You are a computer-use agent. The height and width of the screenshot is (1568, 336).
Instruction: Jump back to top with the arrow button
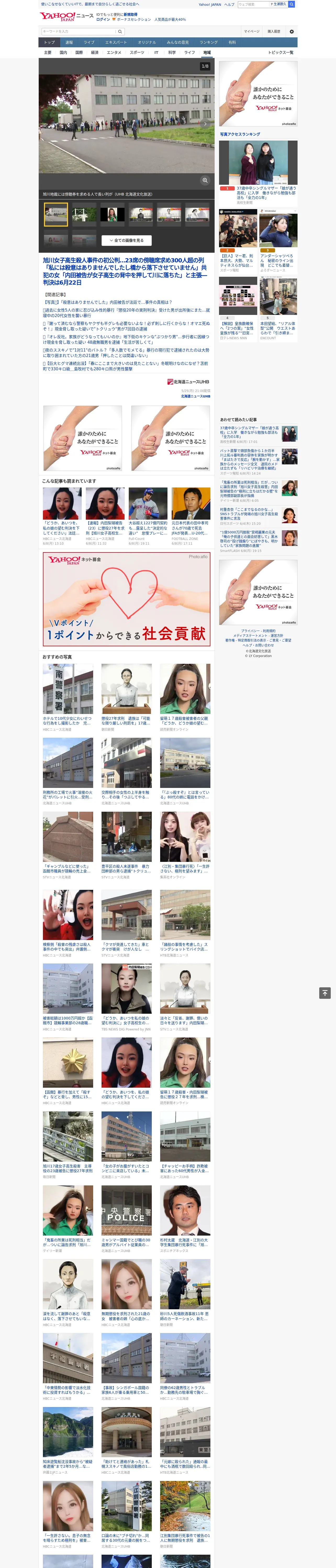(x=325, y=993)
